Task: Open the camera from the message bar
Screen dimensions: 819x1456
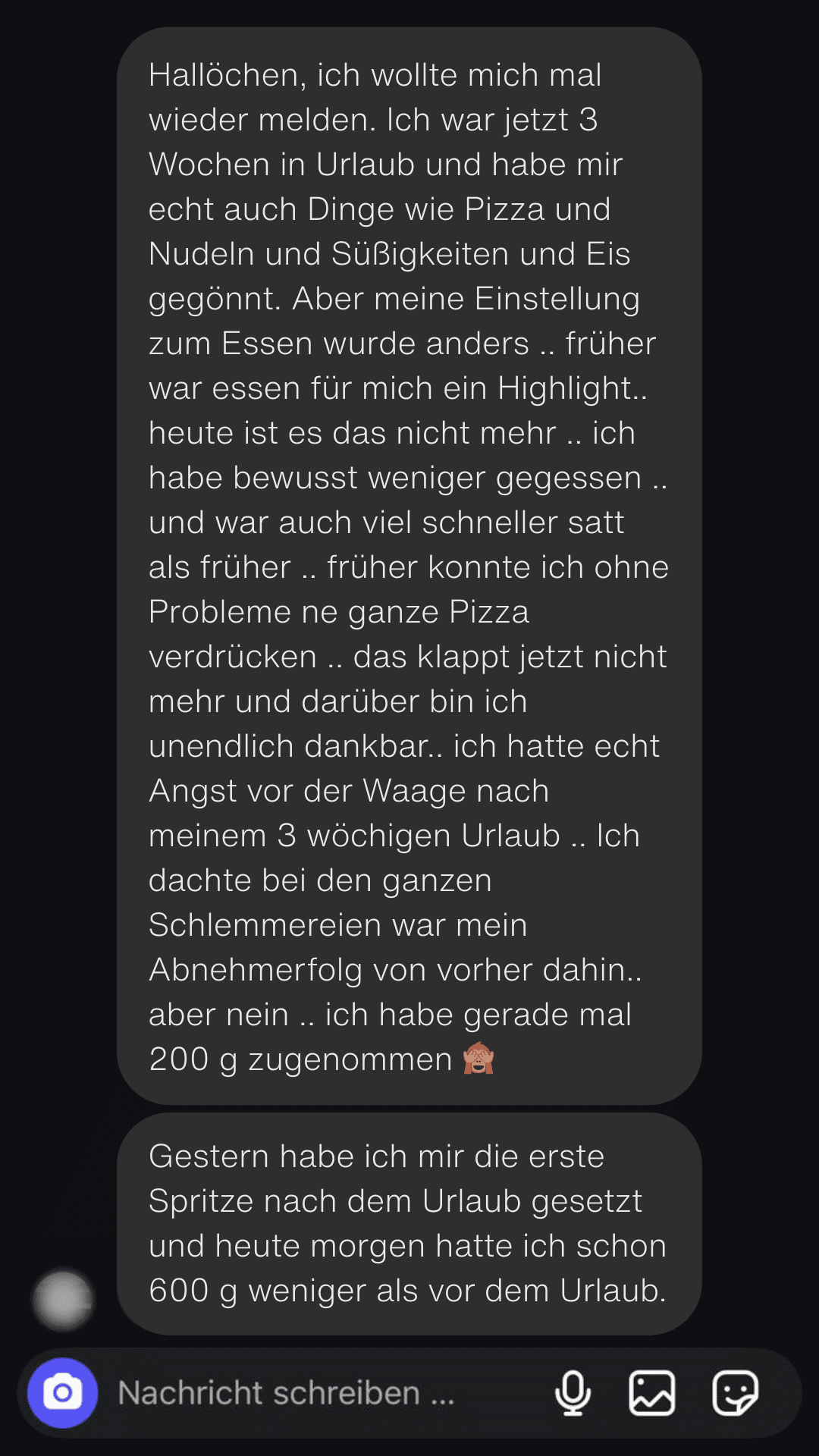Action: (x=62, y=1393)
